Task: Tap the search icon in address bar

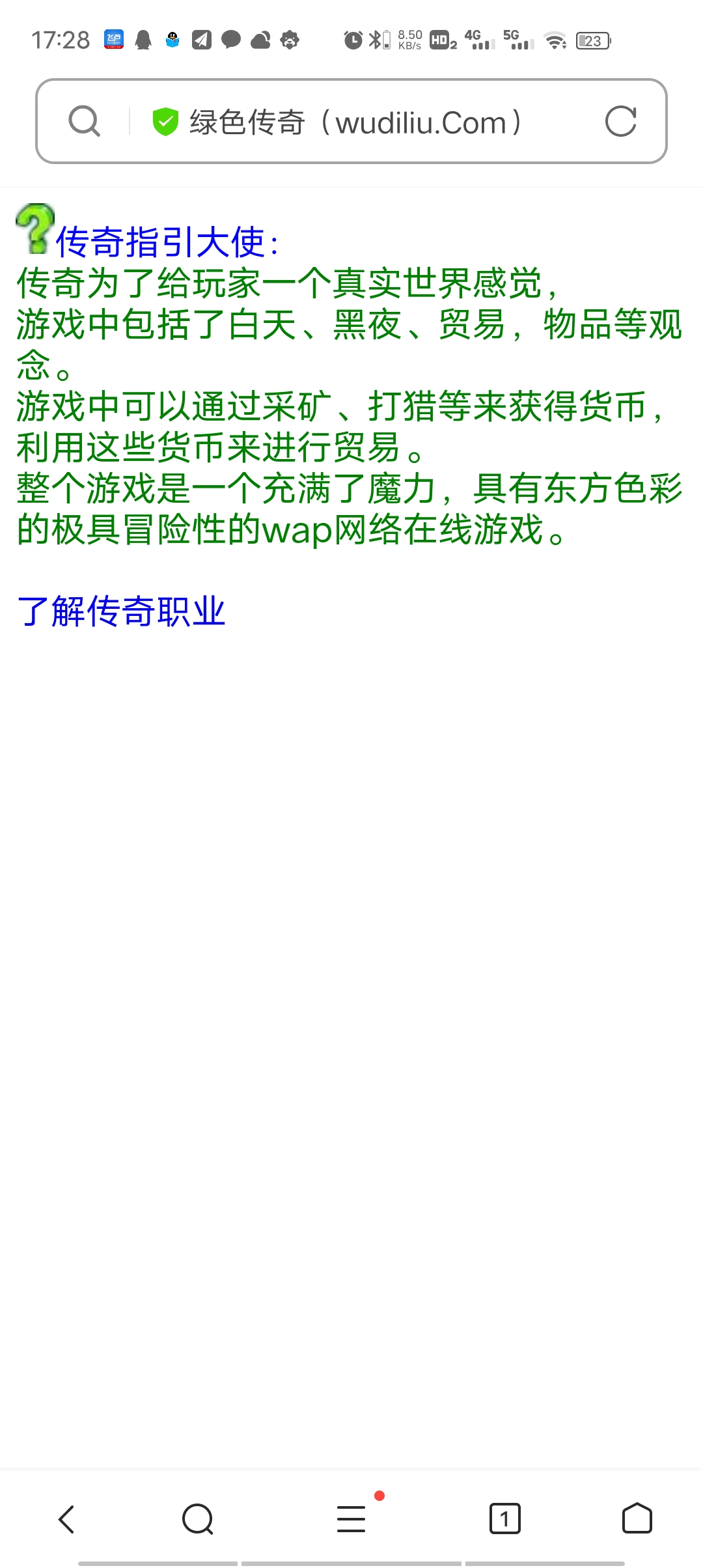Action: tap(85, 121)
